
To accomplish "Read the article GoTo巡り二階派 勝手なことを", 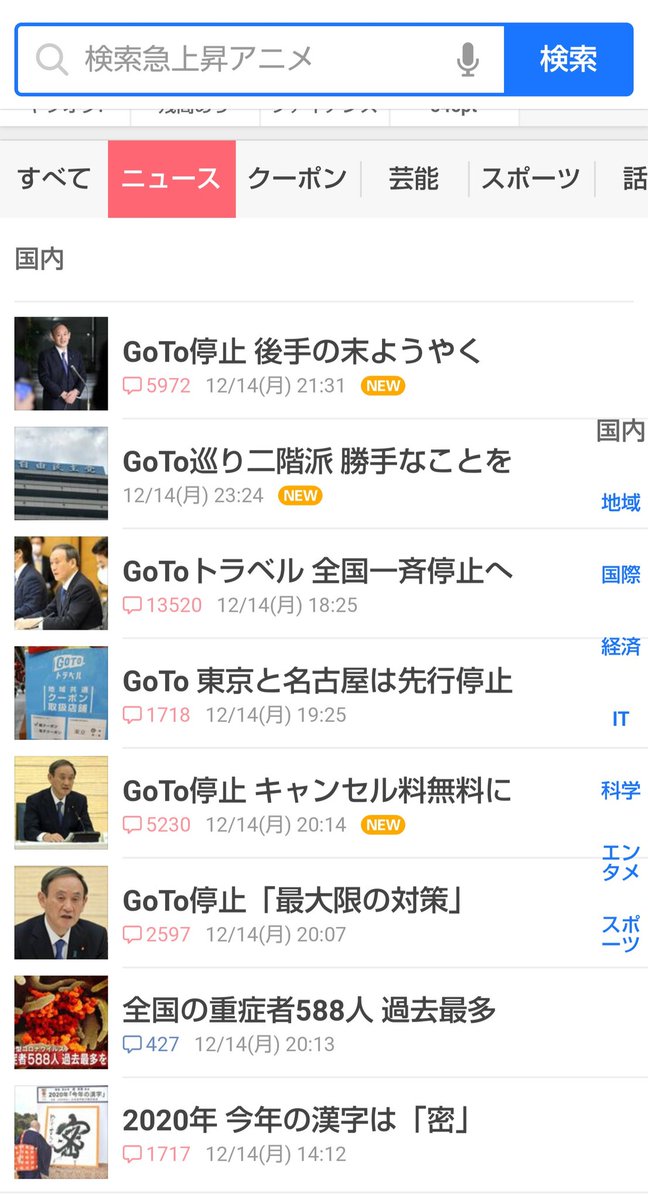I will click(317, 461).
